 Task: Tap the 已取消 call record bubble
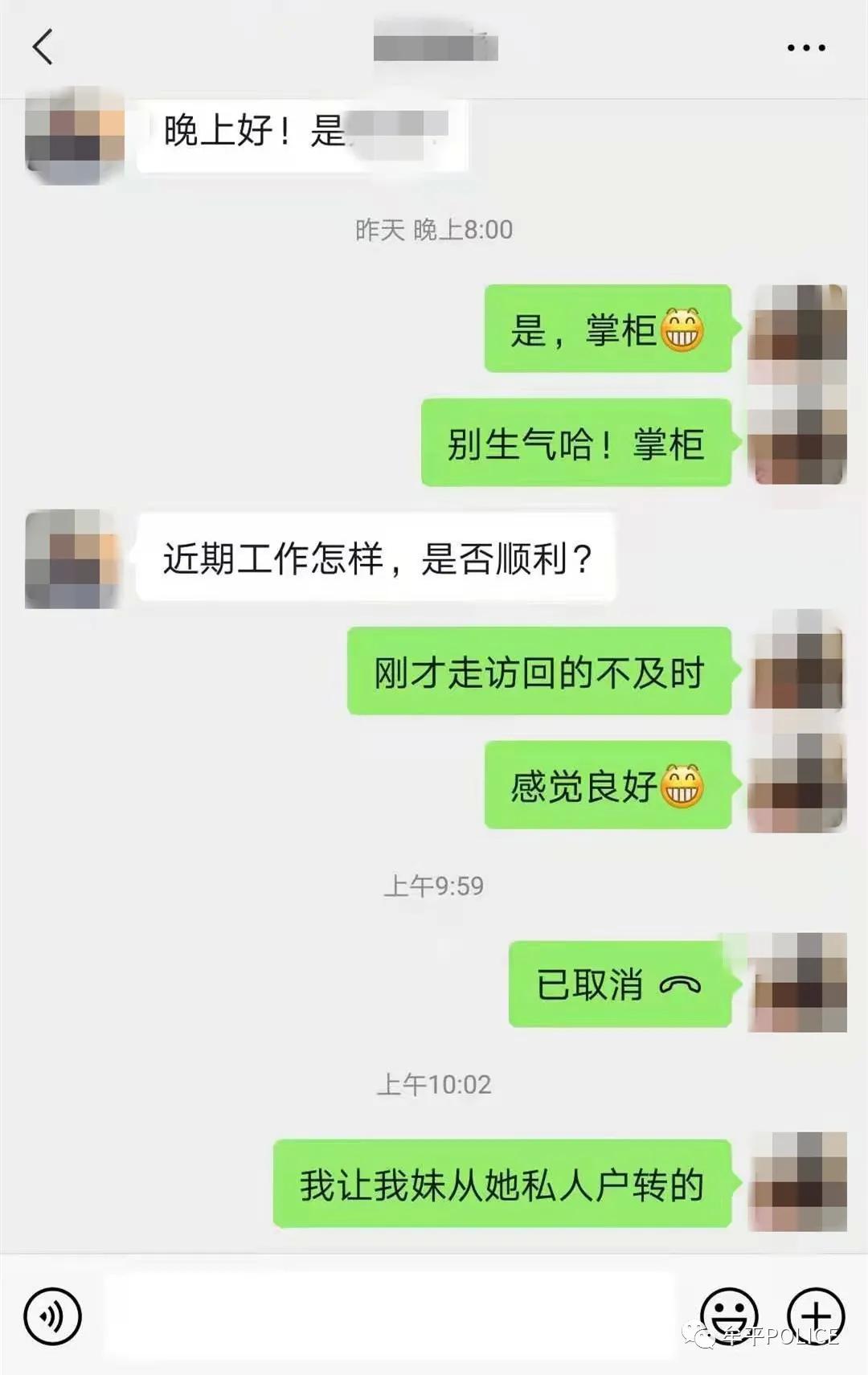[620, 984]
